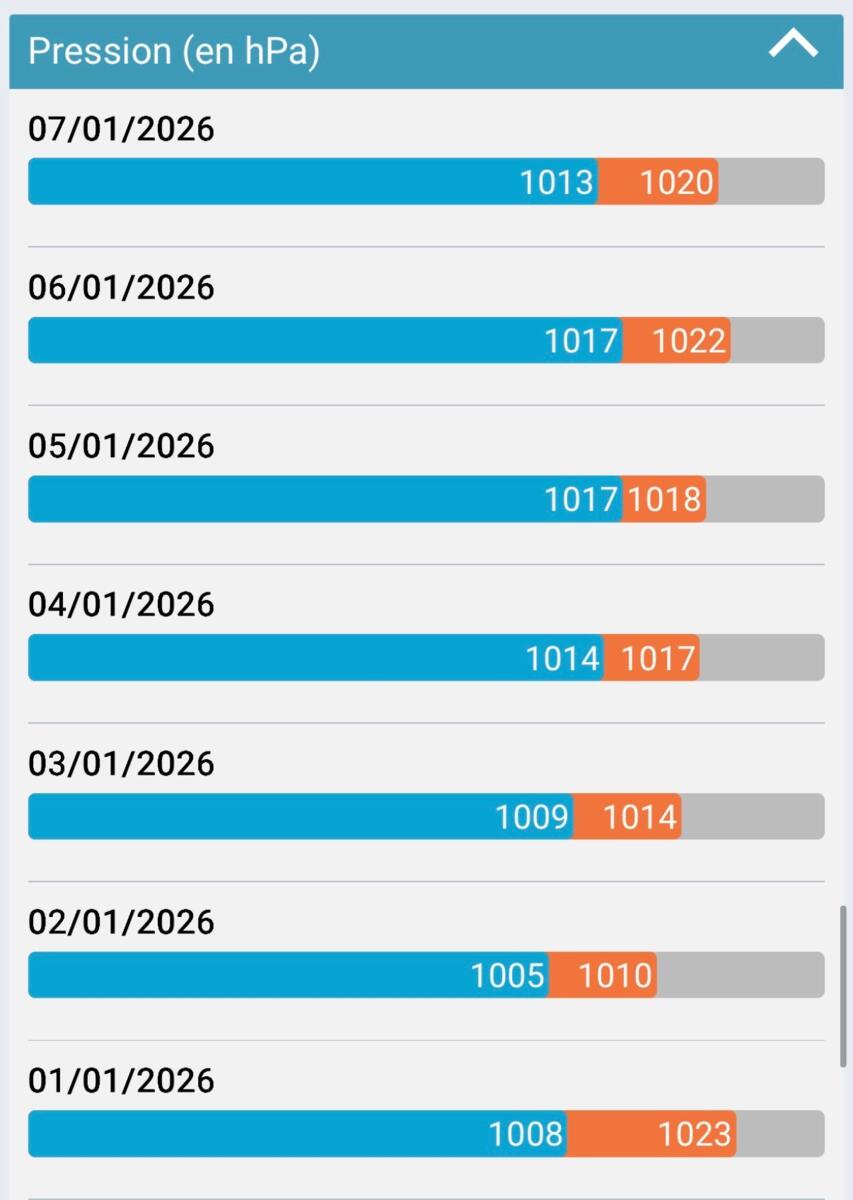This screenshot has height=1200, width=853.
Task: Collapse the Pression (en hPa) section
Action: (x=793, y=45)
